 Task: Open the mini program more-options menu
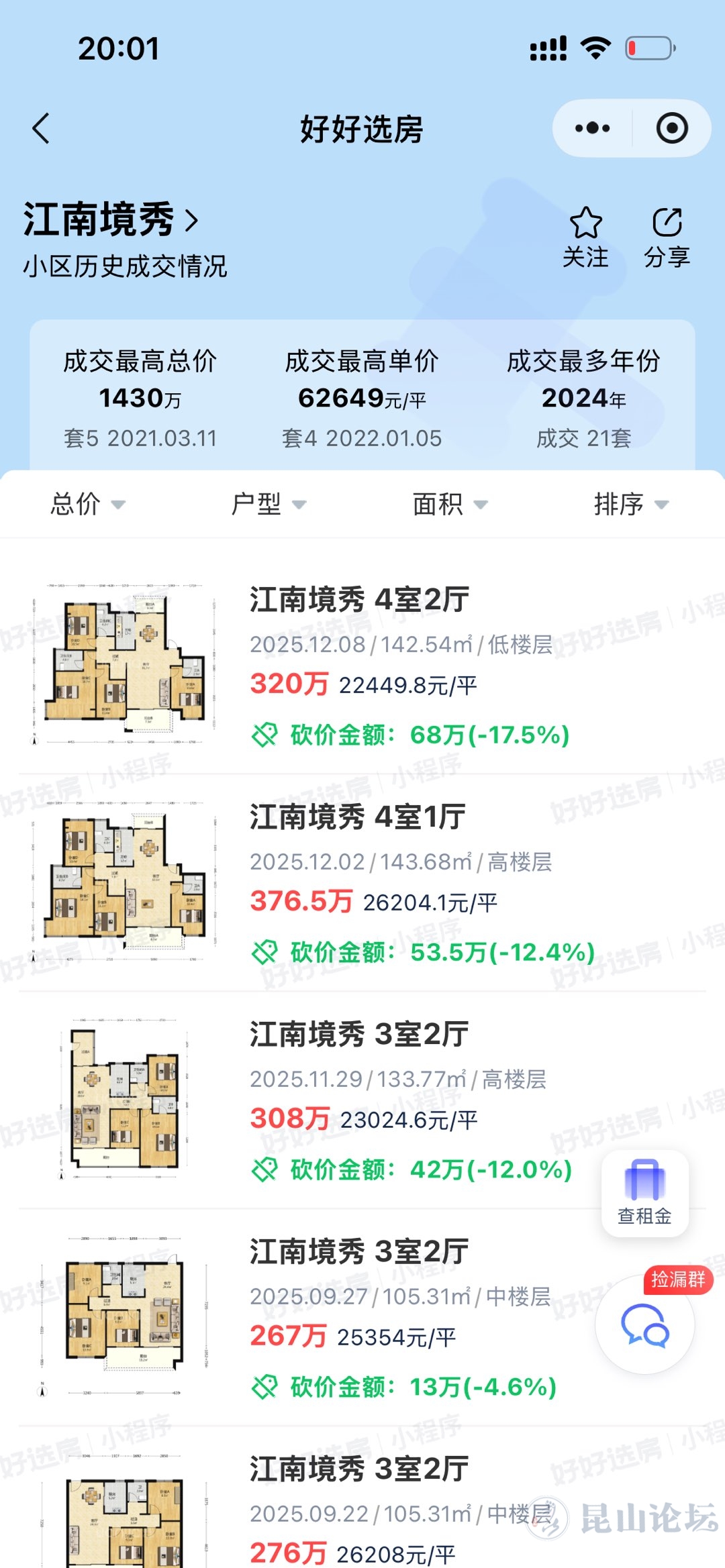[x=592, y=128]
